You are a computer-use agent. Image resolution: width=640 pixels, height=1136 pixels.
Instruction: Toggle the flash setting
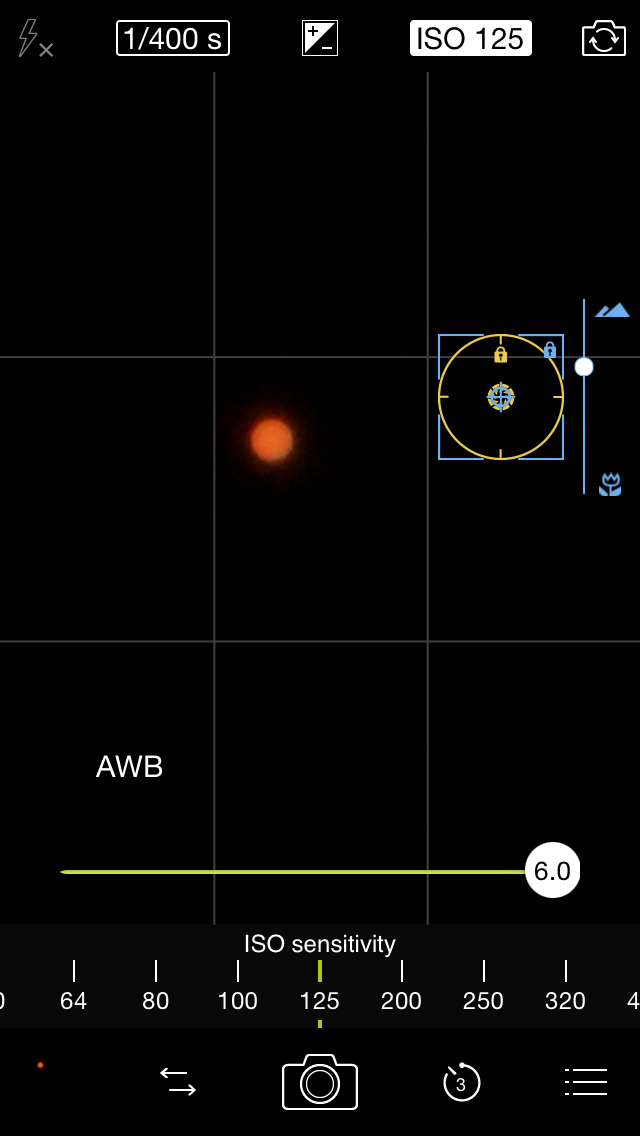(35, 39)
